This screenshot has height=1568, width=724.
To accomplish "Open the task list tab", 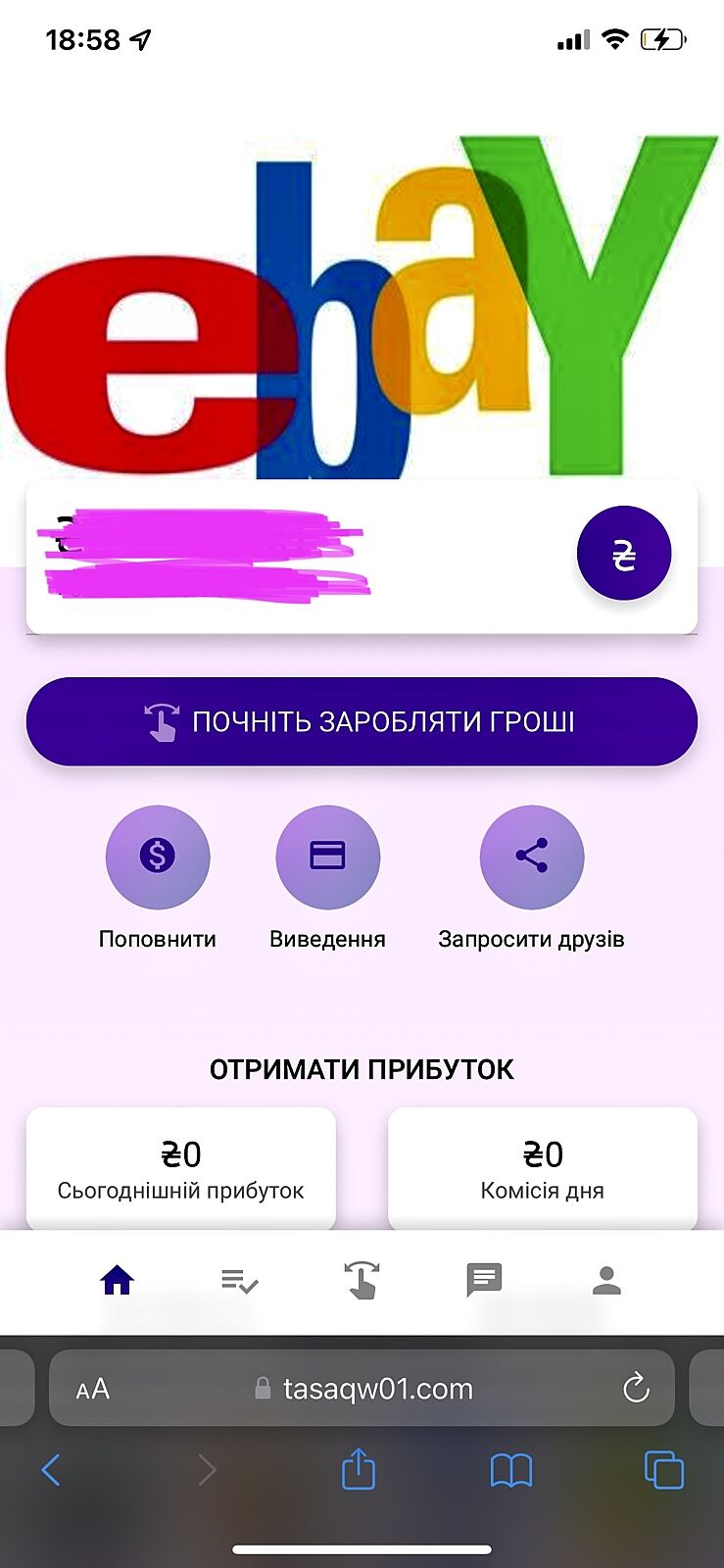I will coord(239,1280).
